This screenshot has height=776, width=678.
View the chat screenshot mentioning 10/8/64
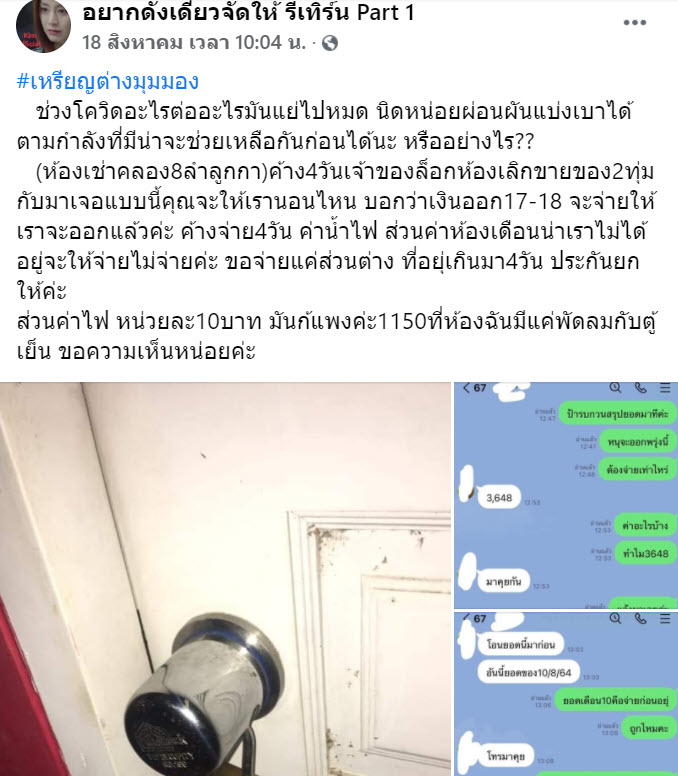click(565, 695)
